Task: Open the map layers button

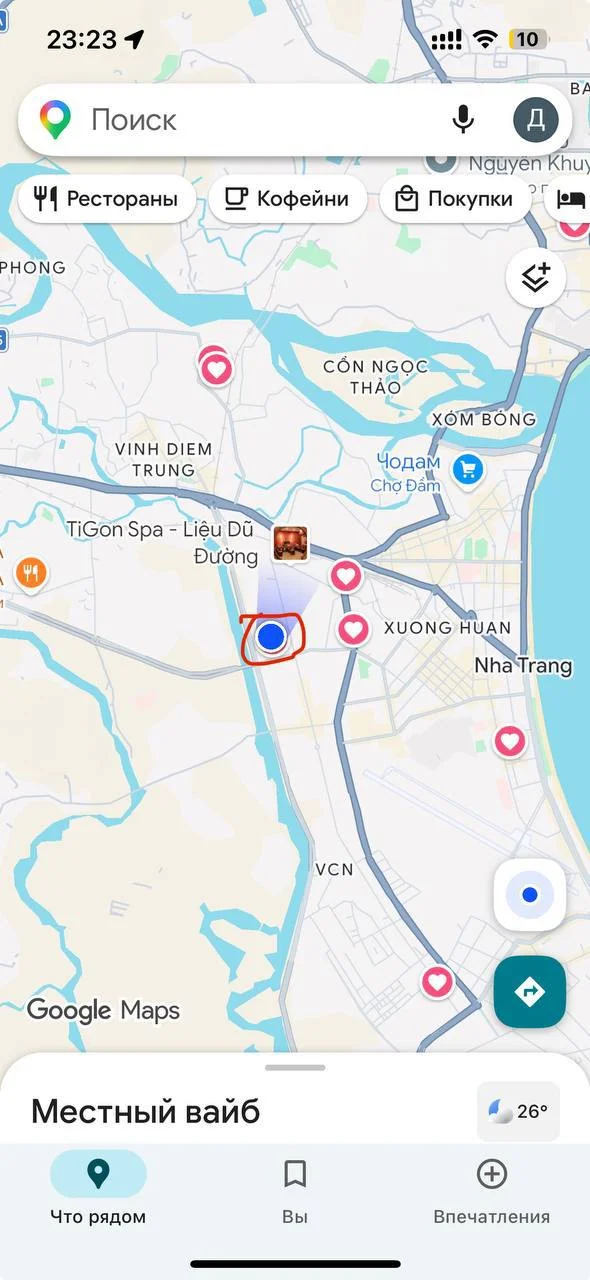Action: 536,278
